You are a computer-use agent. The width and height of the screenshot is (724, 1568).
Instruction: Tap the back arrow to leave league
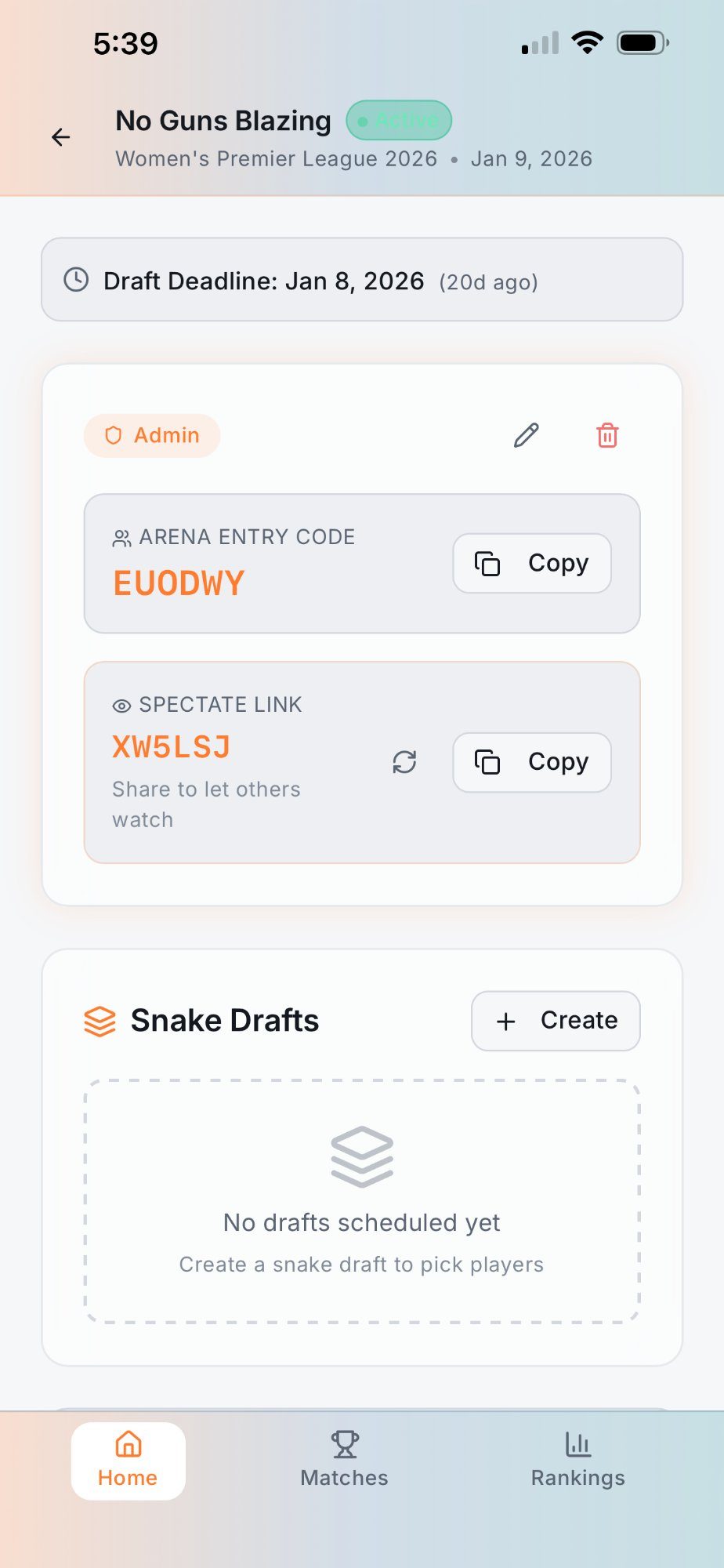pos(61,137)
